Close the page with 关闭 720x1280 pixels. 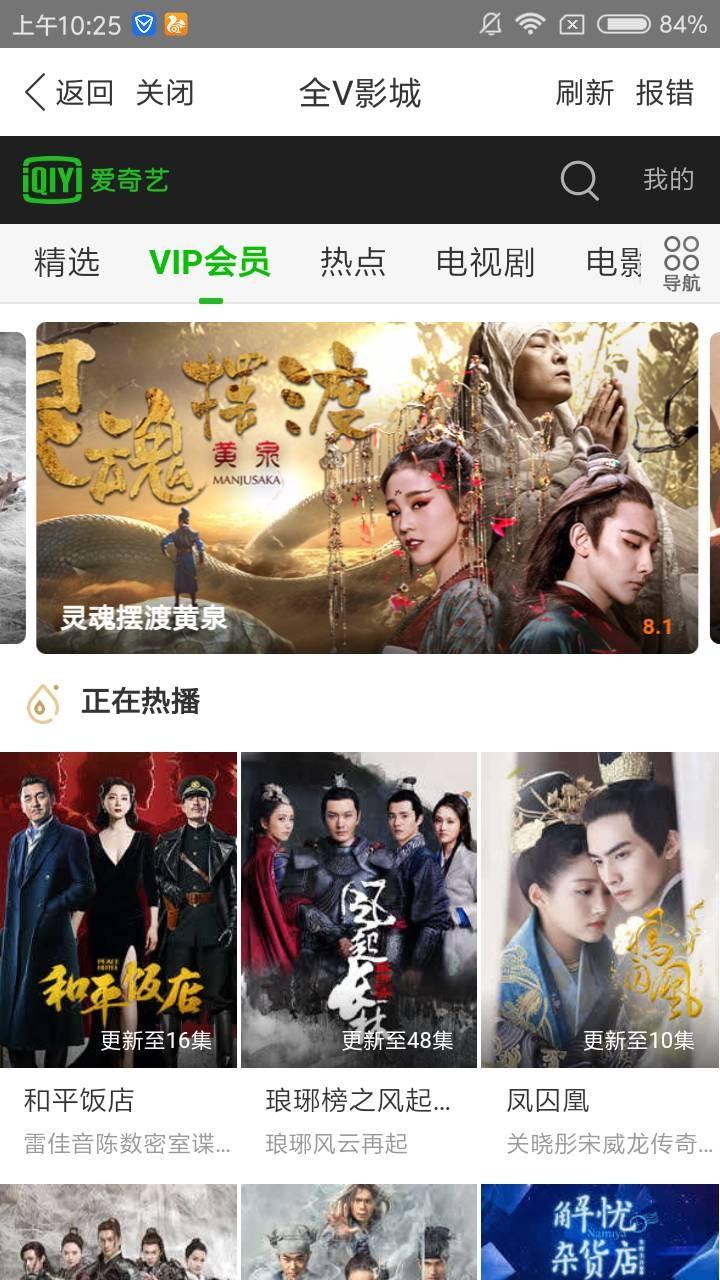[164, 93]
